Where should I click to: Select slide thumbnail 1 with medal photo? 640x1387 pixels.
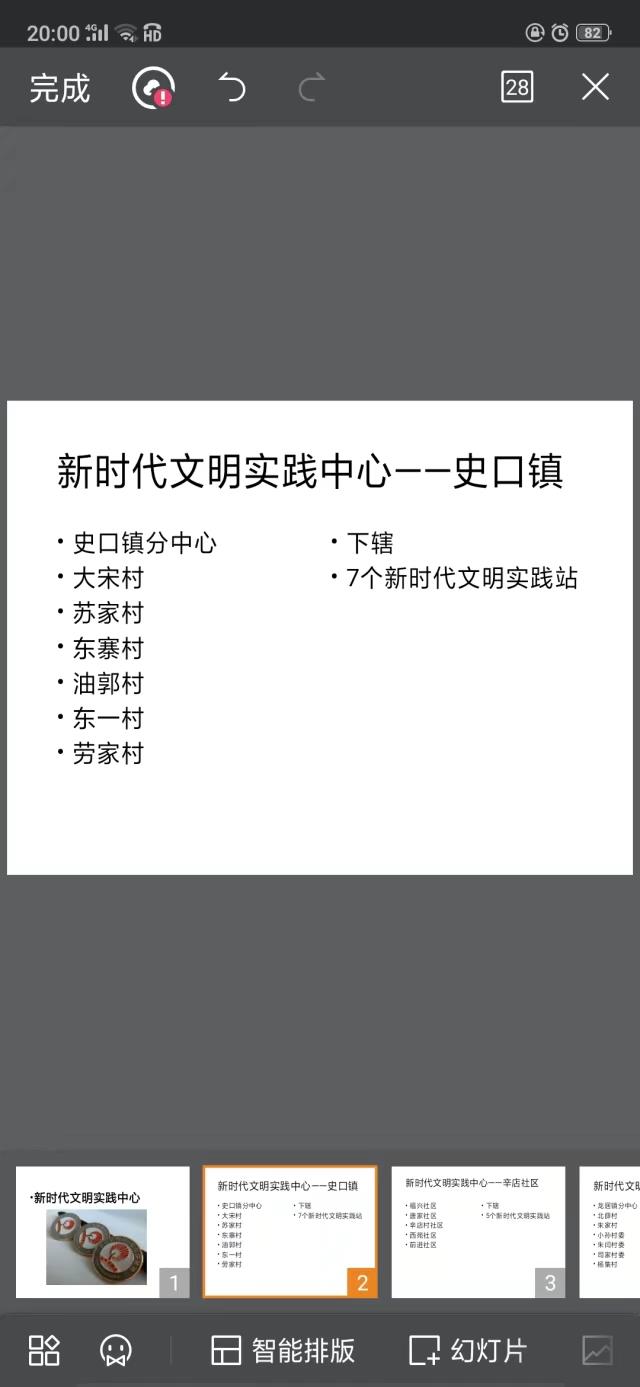point(102,1232)
